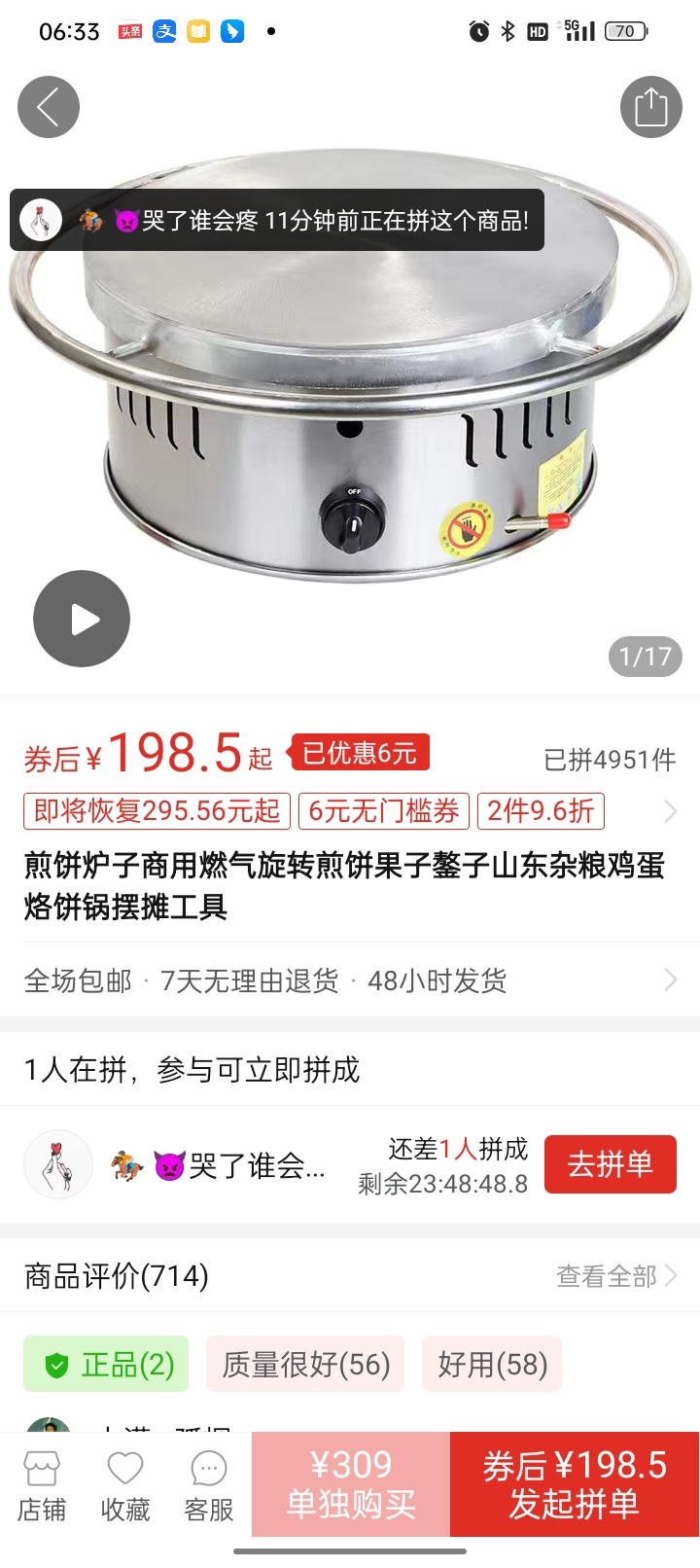This screenshot has width=700, height=1568.
Task: Expand the coupon and discount details
Action: tap(670, 811)
